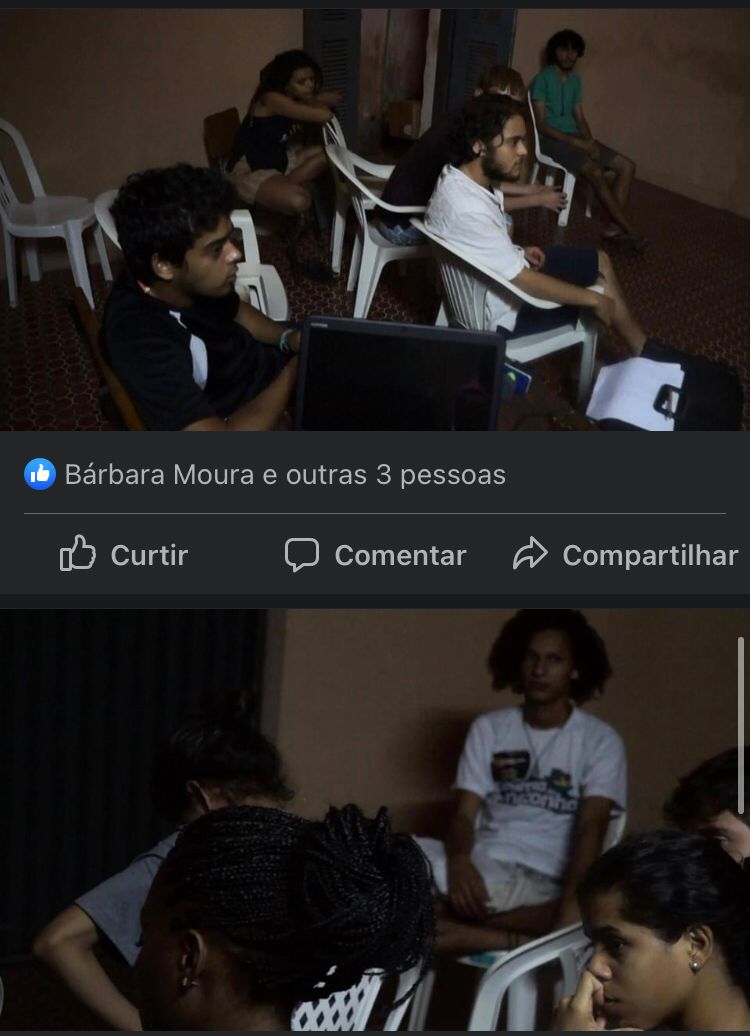This screenshot has height=1036, width=750.
Task: Open comments with Comentar
Action: point(375,555)
